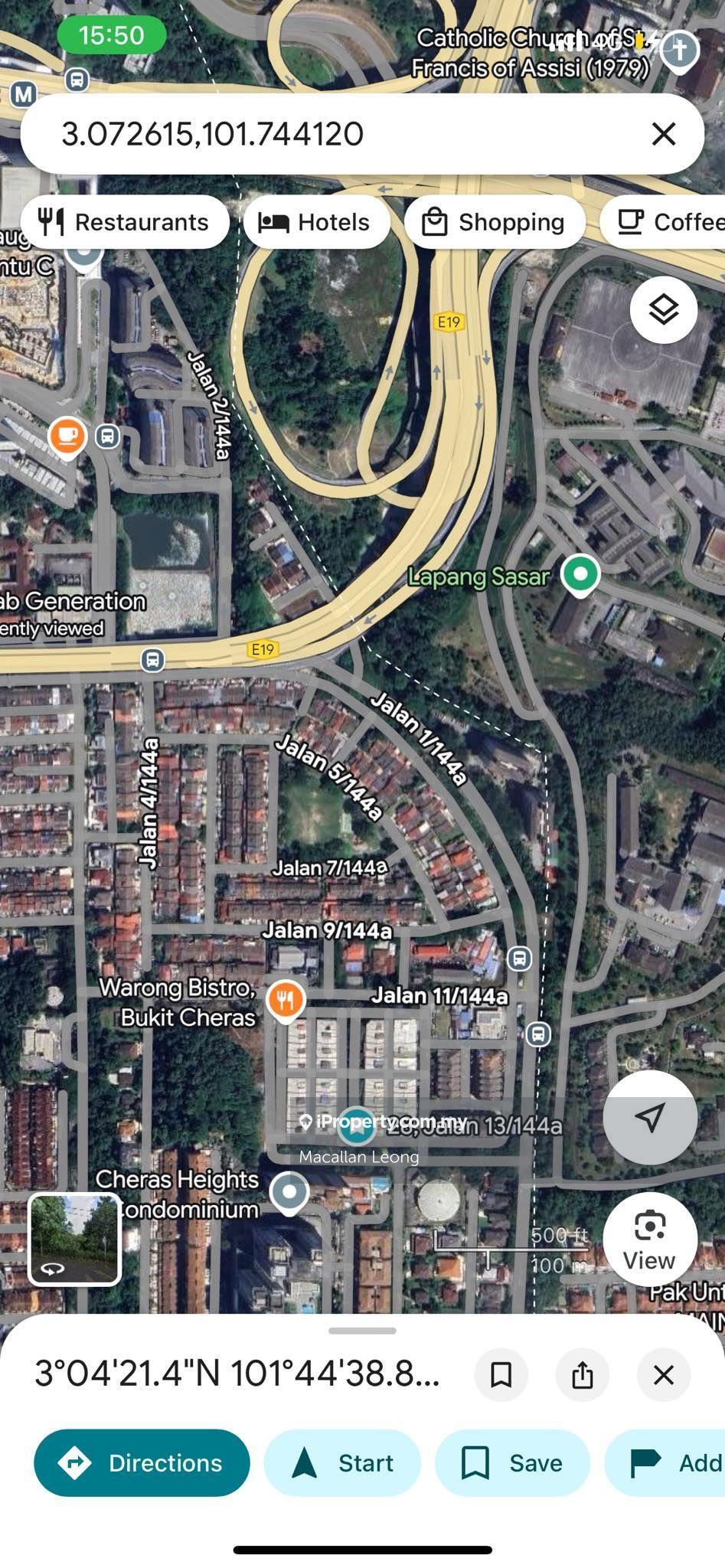725x1568 pixels.
Task: Filter map by Hotels
Action: point(315,222)
